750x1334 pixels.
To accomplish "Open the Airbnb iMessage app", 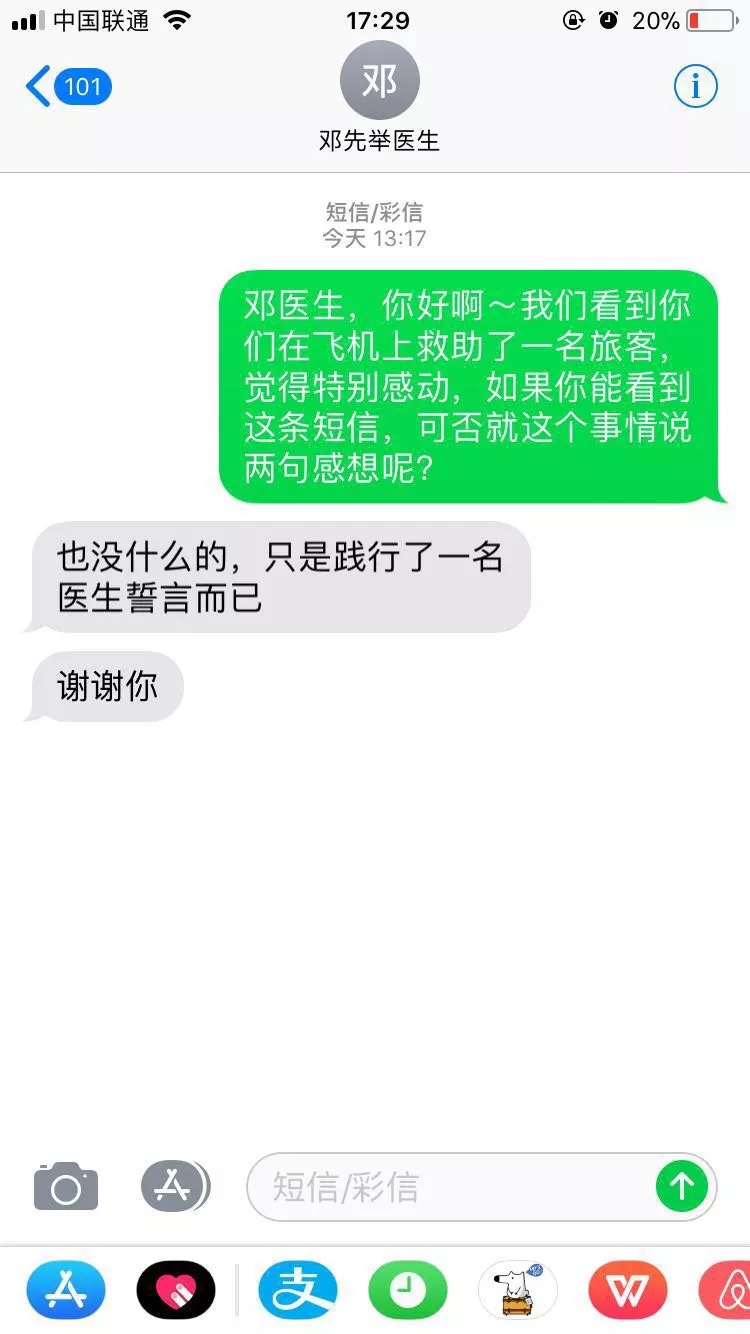I will (728, 1290).
